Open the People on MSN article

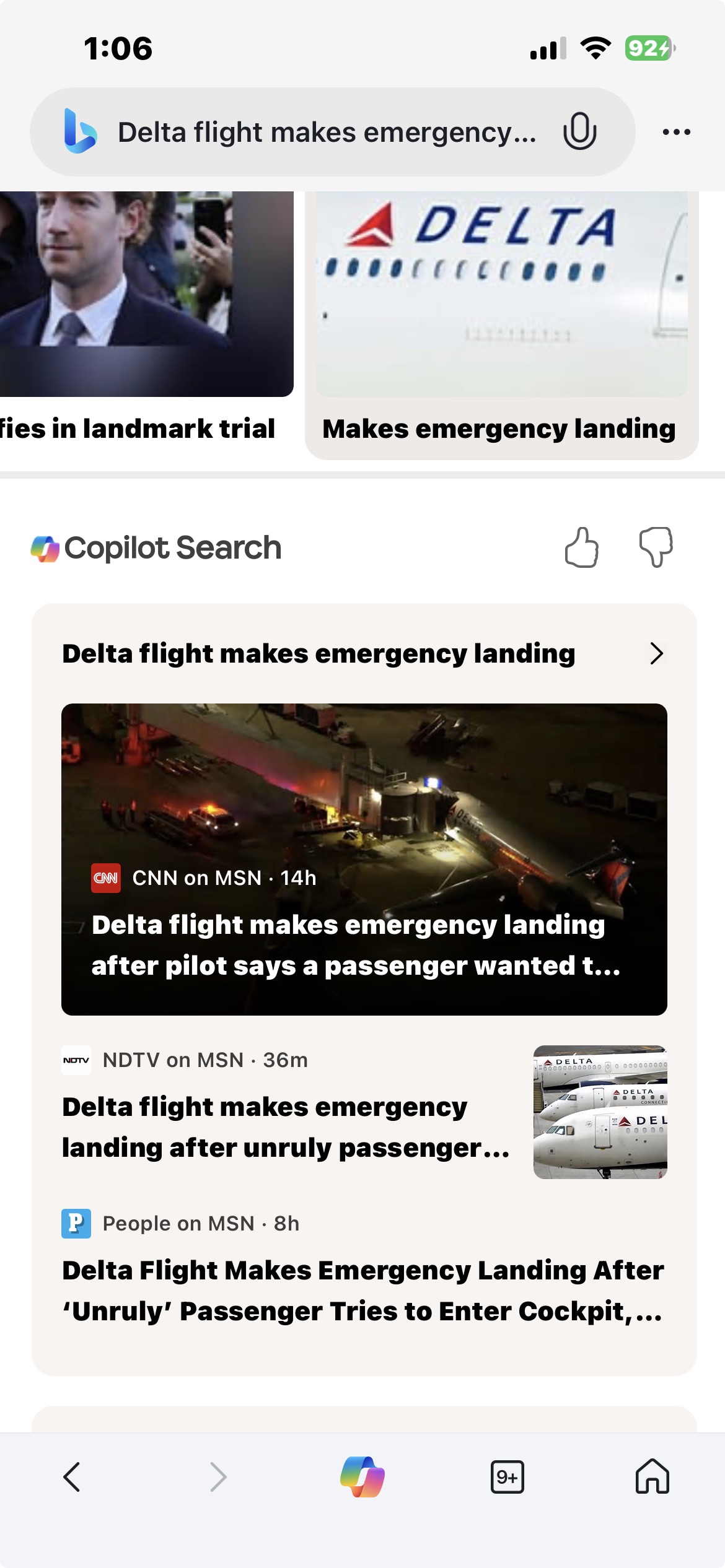[x=363, y=1291]
